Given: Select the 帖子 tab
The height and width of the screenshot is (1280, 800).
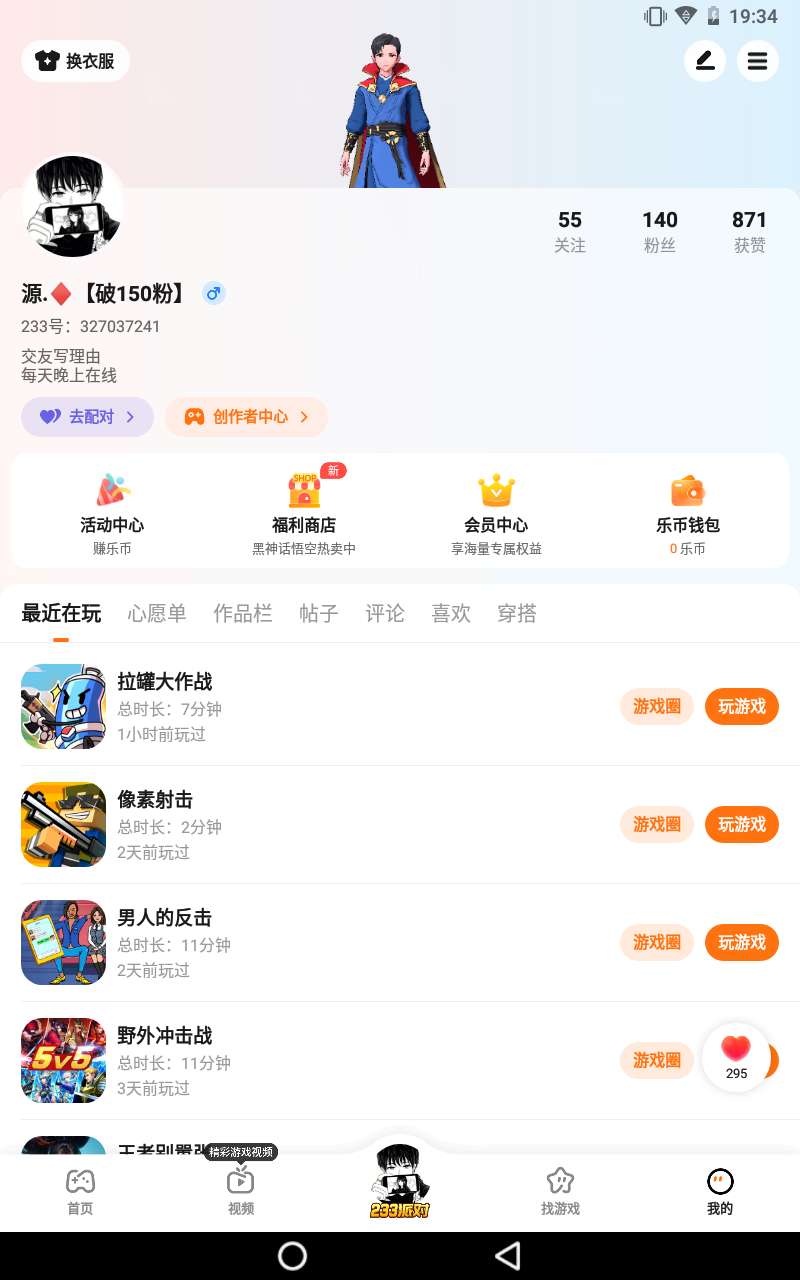Looking at the screenshot, I should click(x=319, y=614).
